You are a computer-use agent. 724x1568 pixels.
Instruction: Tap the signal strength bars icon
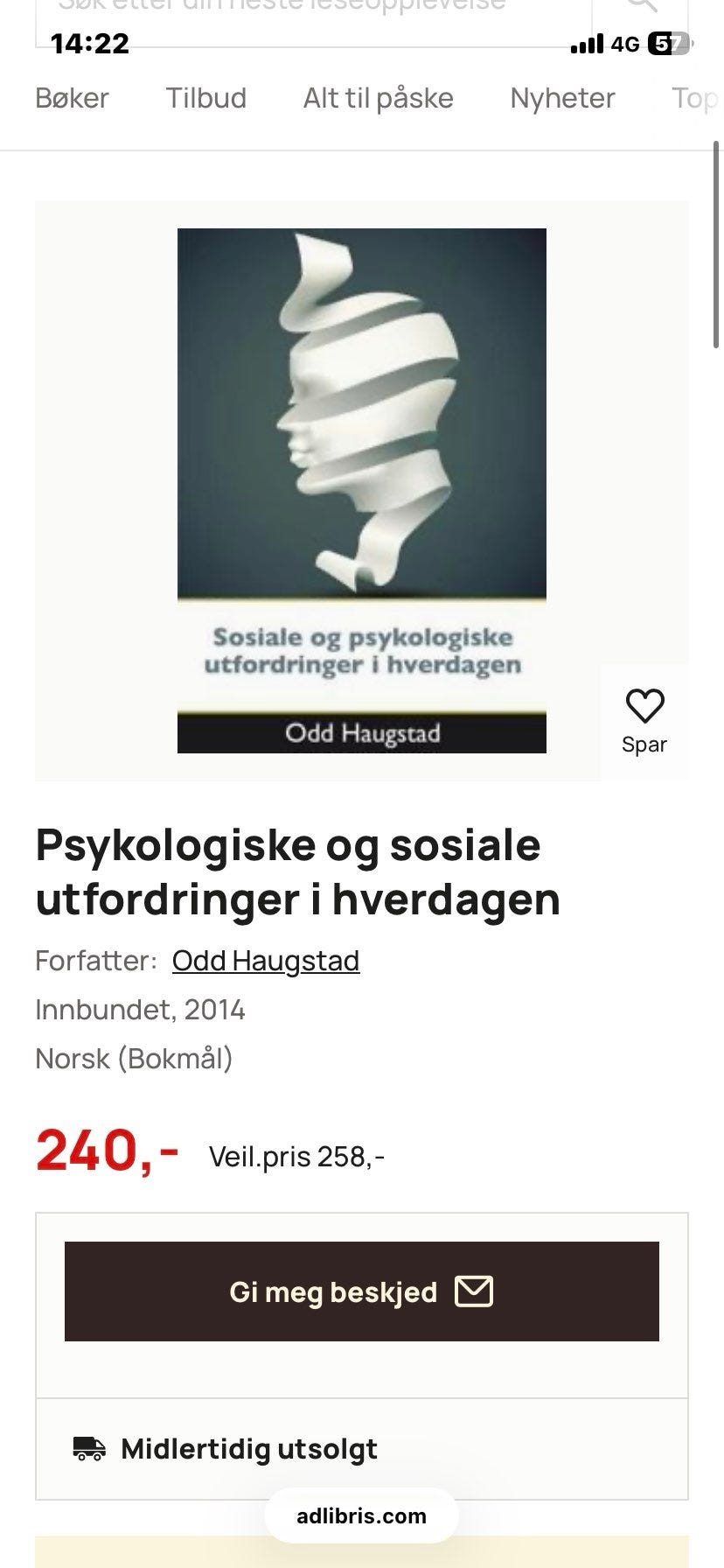pyautogui.click(x=588, y=43)
